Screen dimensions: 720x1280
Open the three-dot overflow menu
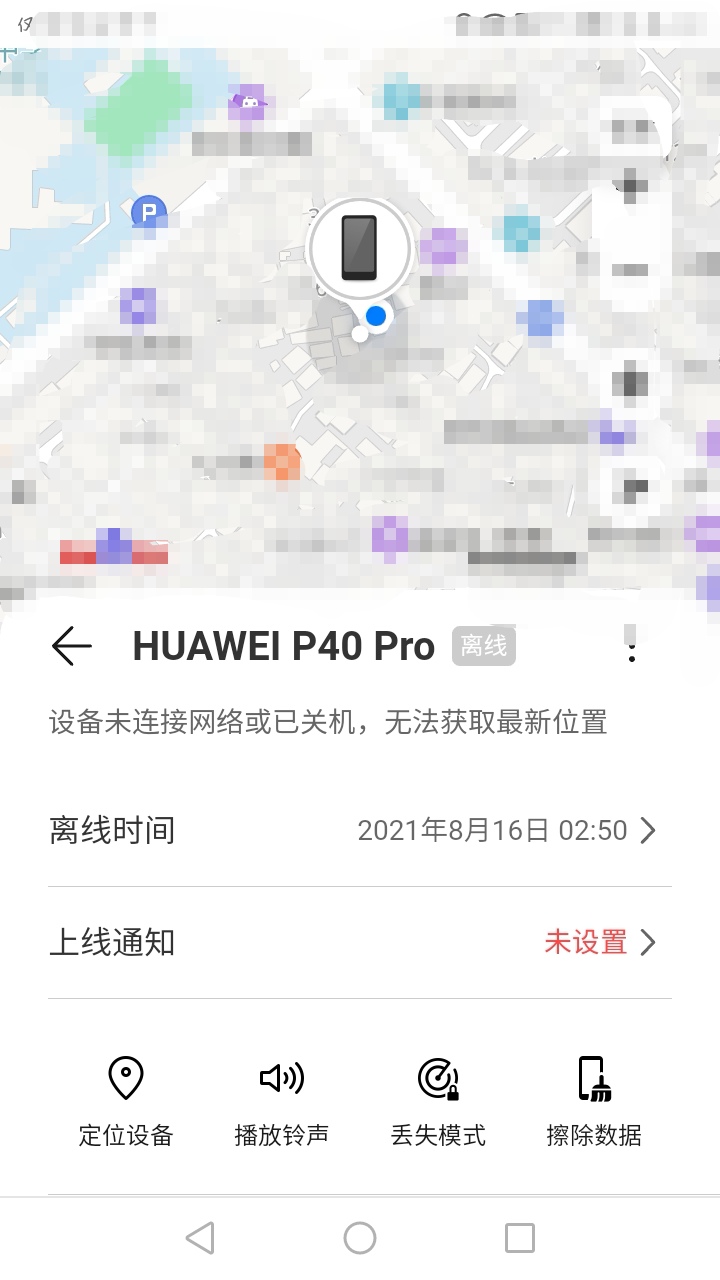point(632,647)
